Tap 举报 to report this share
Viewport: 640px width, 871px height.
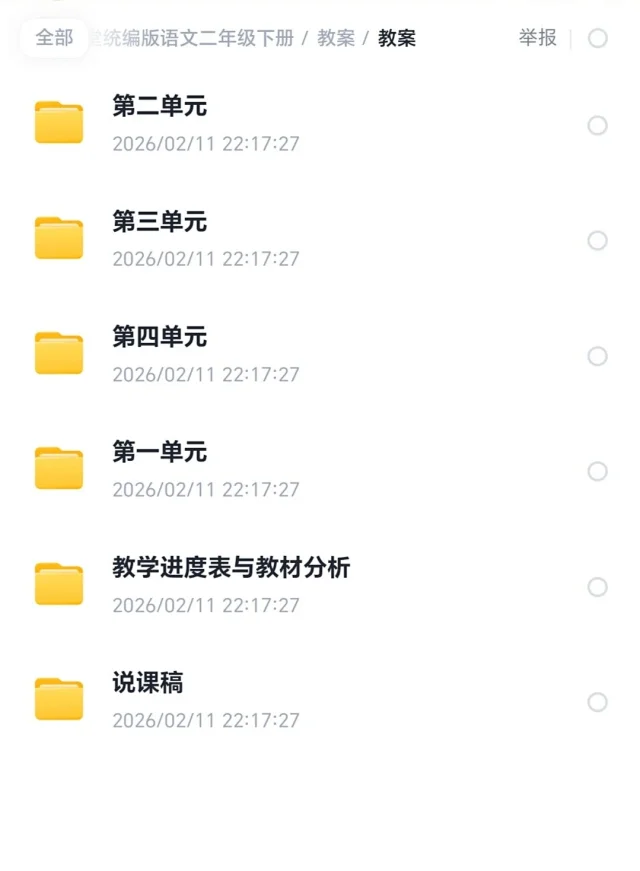click(537, 38)
